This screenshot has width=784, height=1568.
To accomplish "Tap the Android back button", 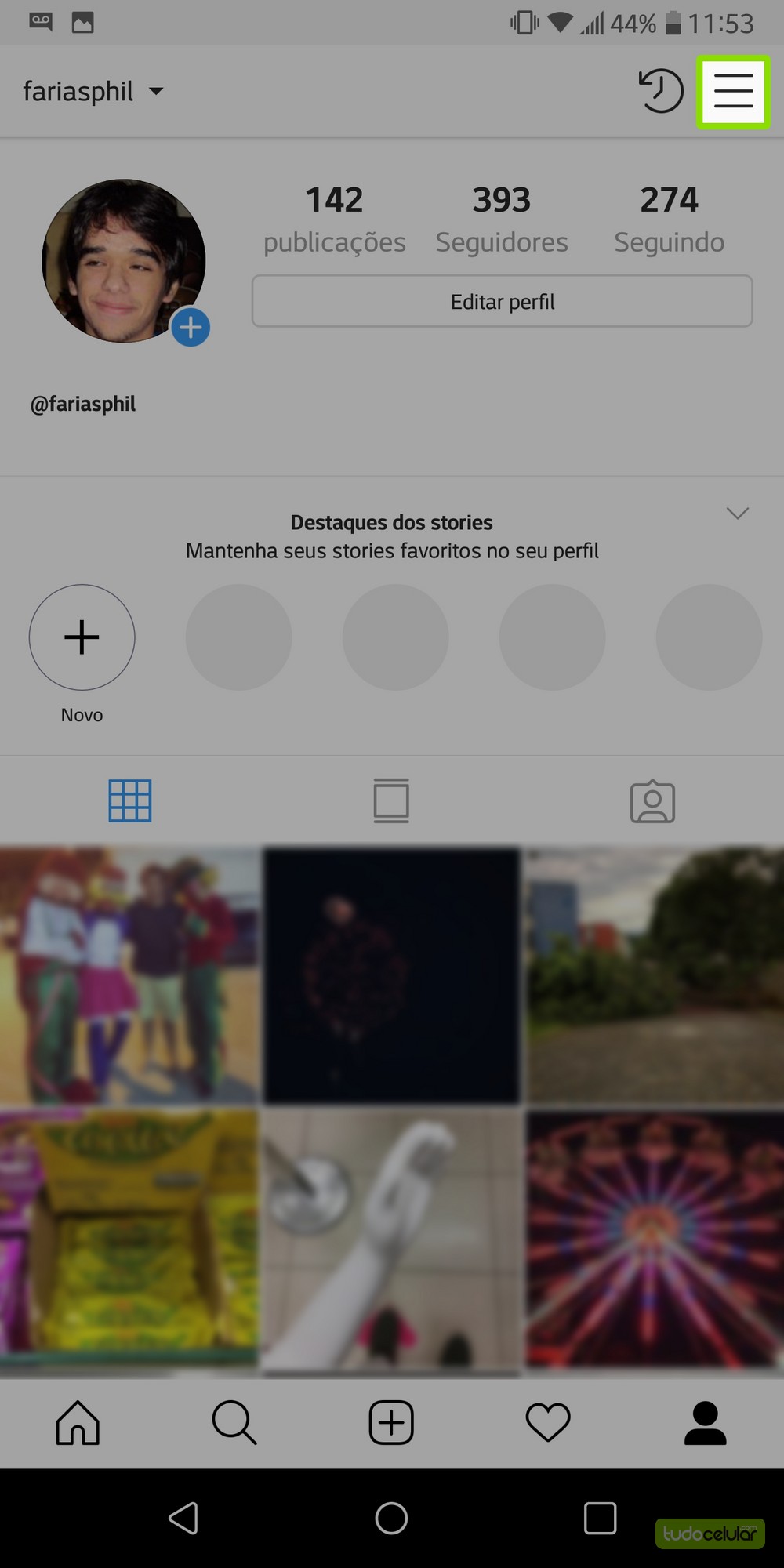I will coord(183,1518).
